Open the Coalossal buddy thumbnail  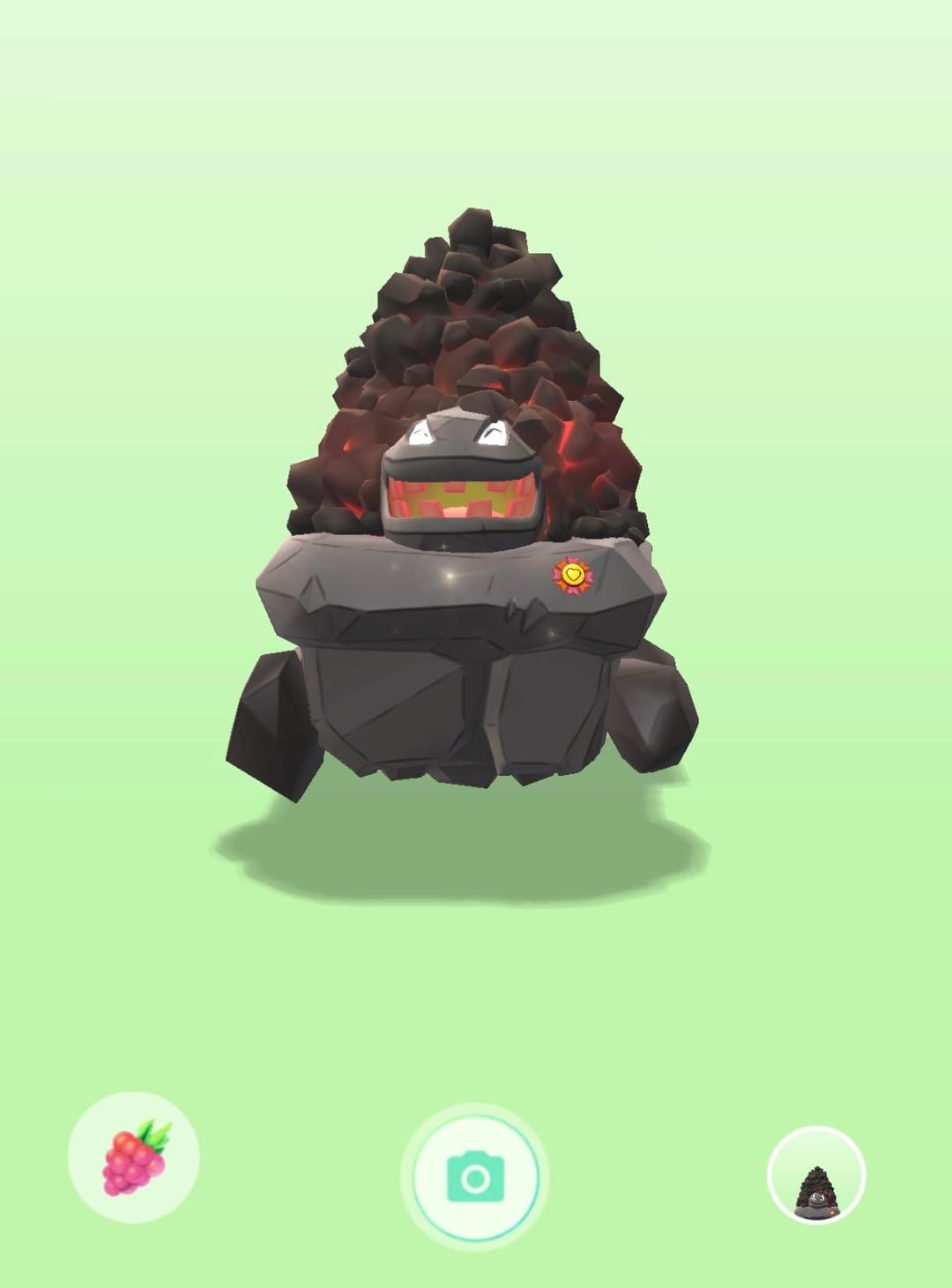point(816,1175)
